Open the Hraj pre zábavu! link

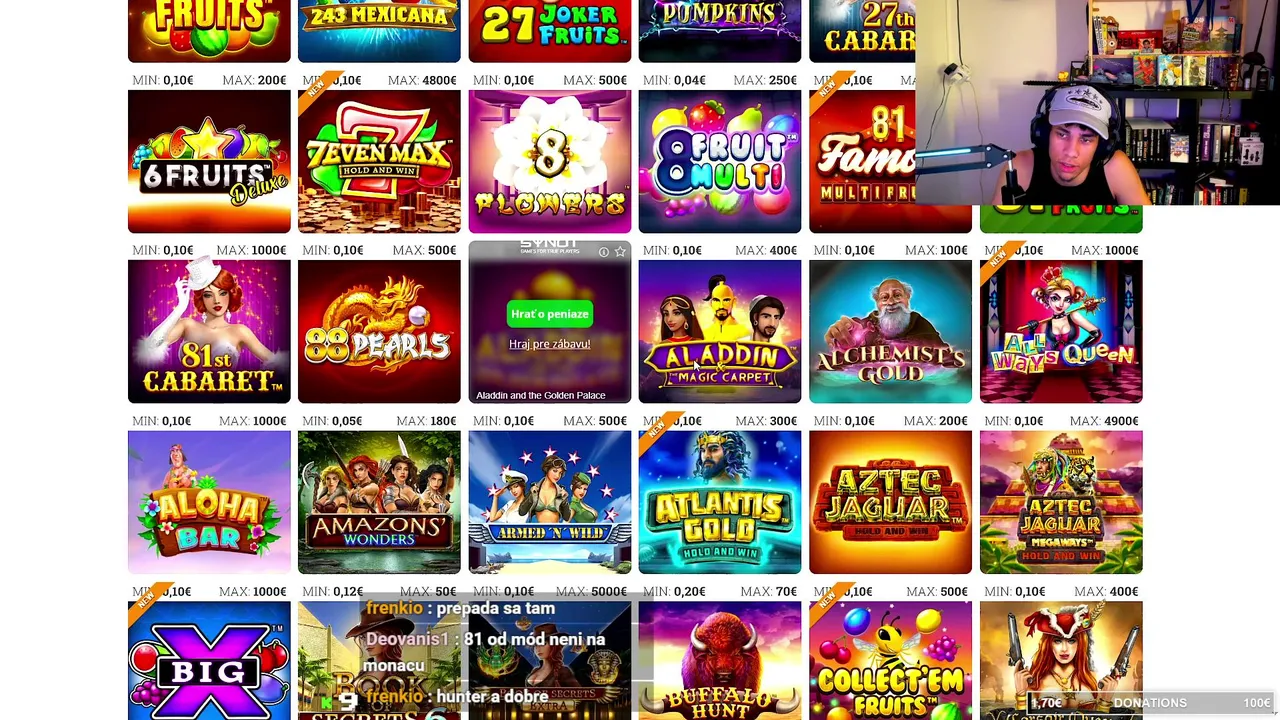coord(549,344)
